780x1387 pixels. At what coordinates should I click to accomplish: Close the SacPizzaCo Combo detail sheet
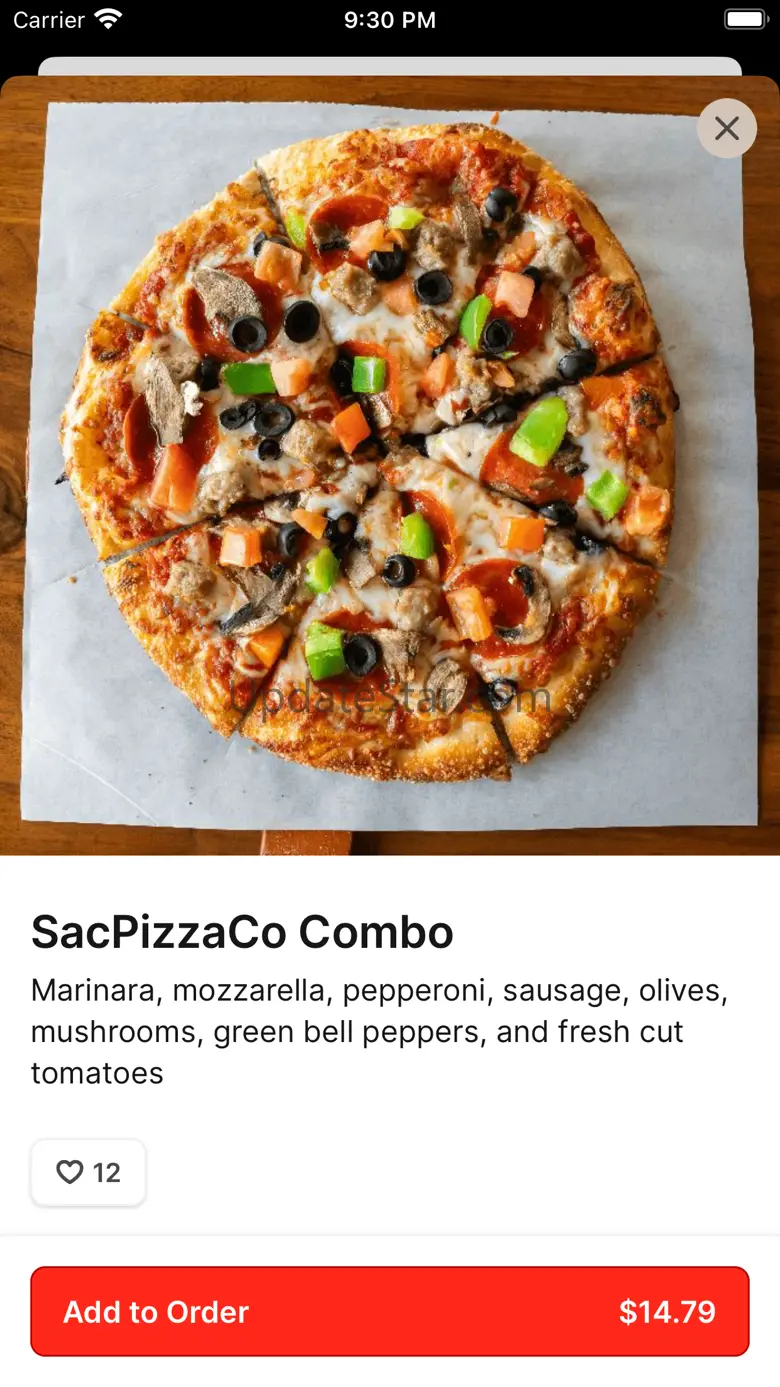[x=727, y=128]
